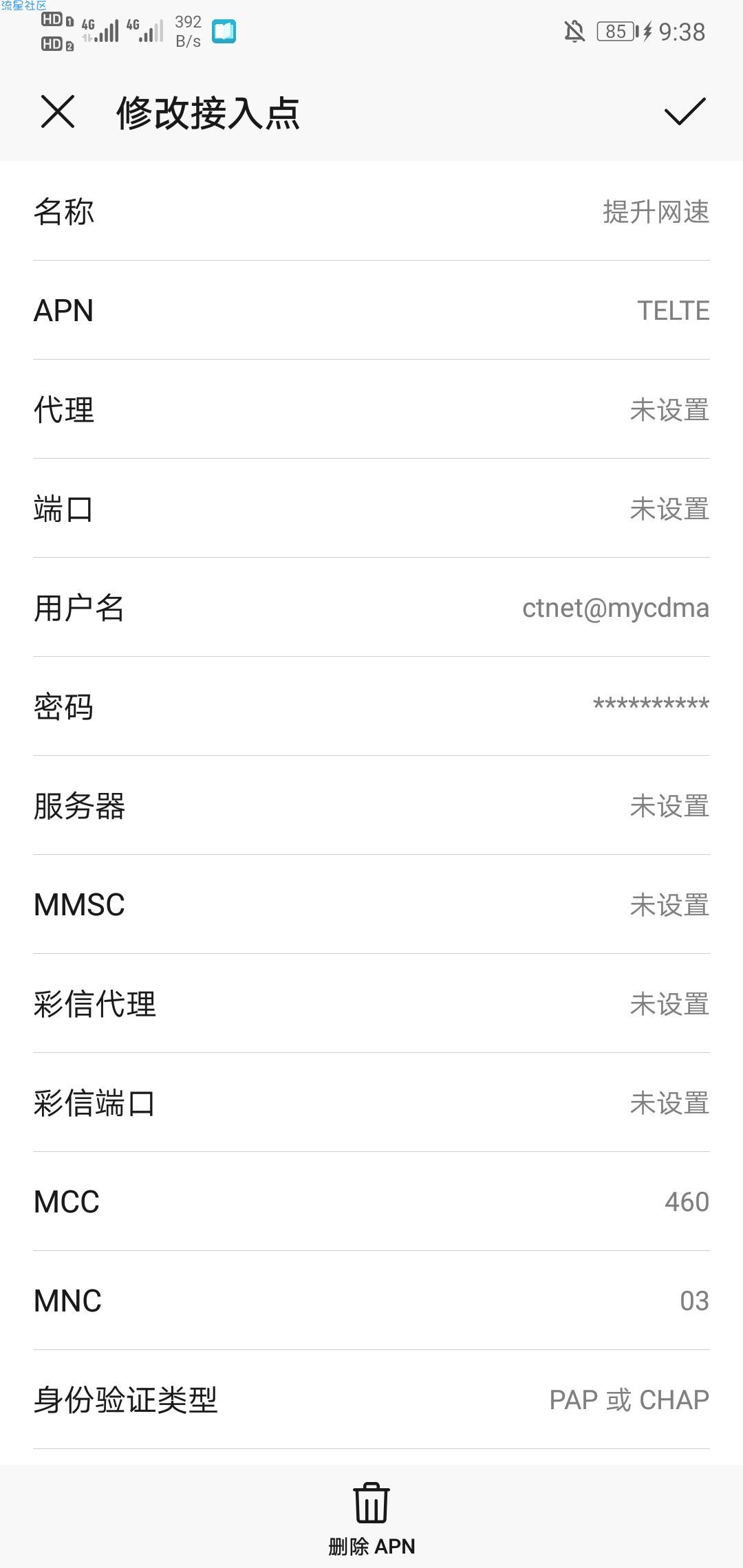743x1568 pixels.
Task: Choose the 身份验证类型 authentication type
Action: tap(371, 1400)
